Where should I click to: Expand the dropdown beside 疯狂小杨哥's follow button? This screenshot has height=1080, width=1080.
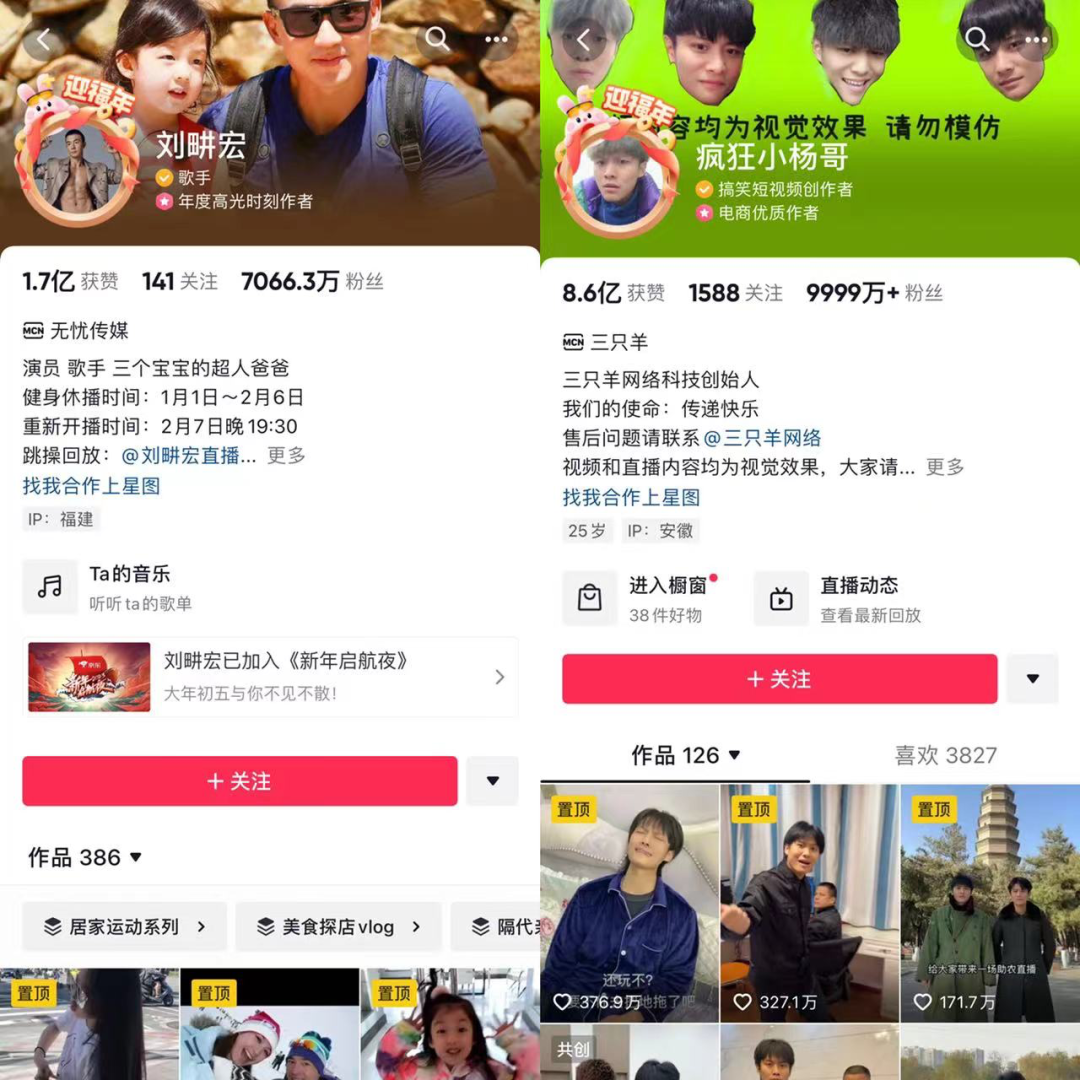click(x=1032, y=679)
